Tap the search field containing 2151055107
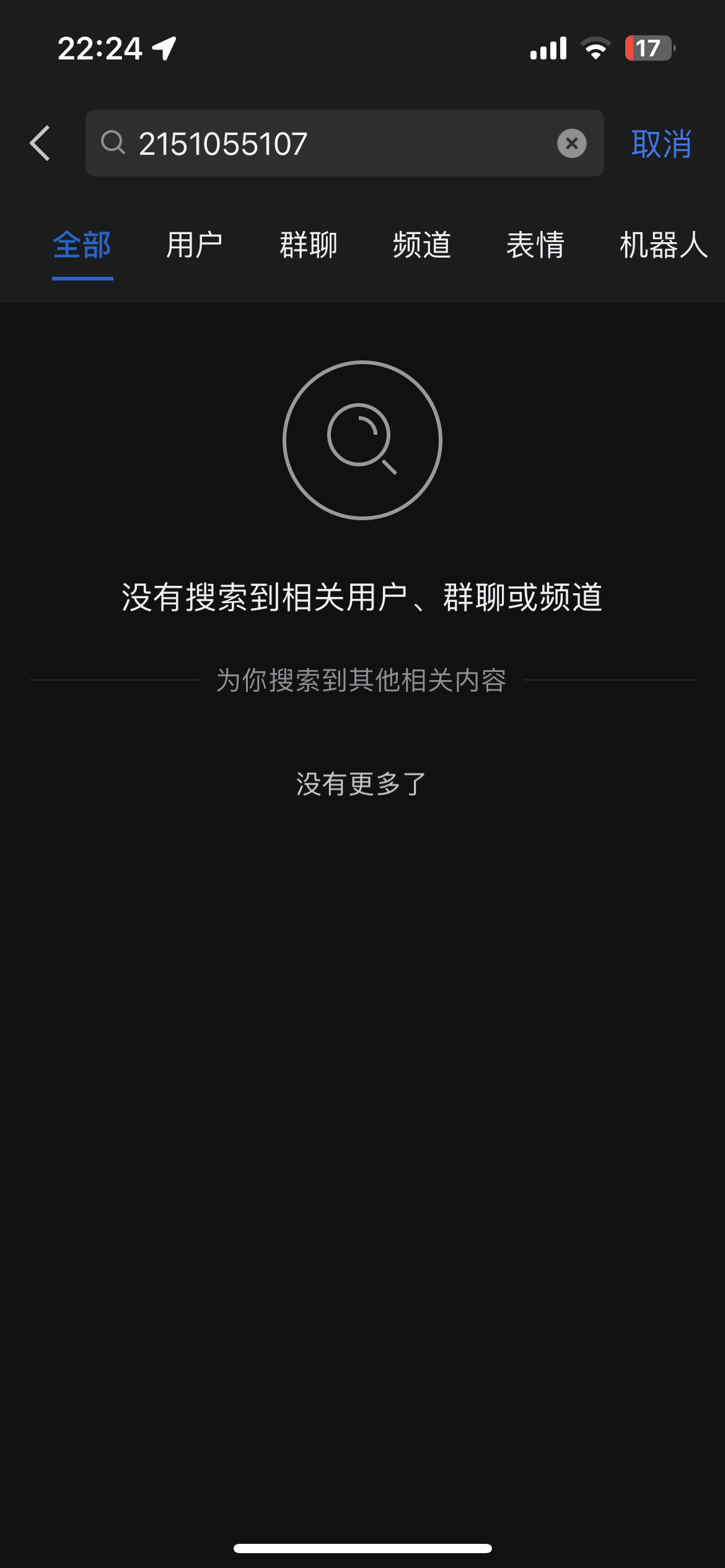This screenshot has height=1568, width=725. (335, 144)
